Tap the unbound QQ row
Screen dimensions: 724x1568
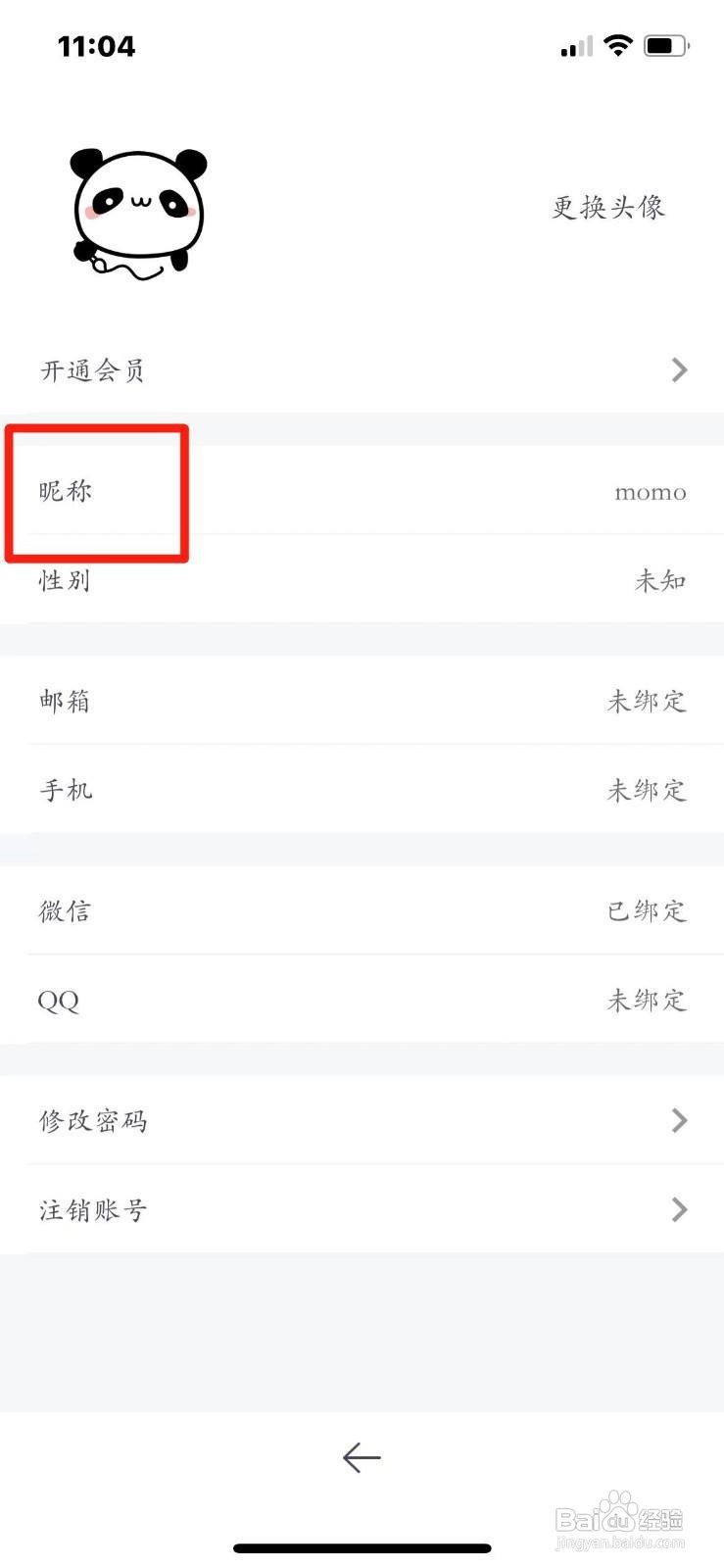tap(361, 1000)
